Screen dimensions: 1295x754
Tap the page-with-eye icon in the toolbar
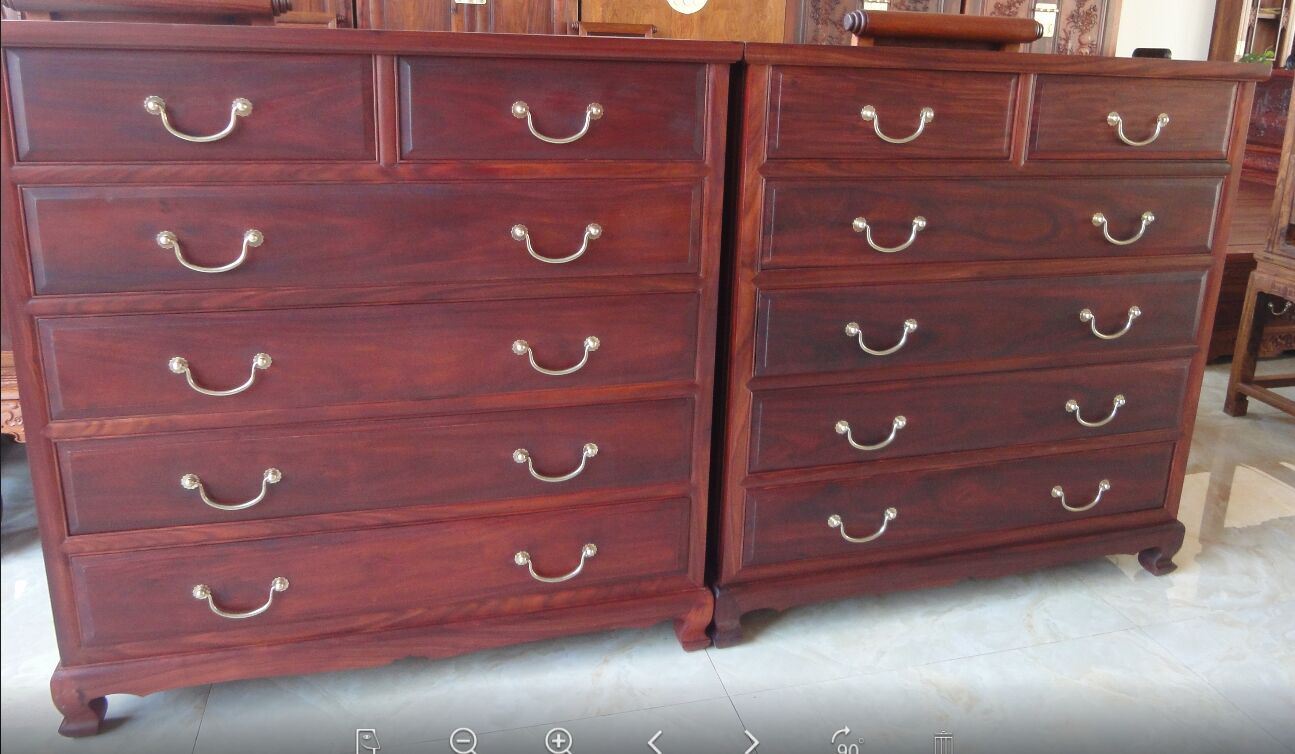coord(368,742)
